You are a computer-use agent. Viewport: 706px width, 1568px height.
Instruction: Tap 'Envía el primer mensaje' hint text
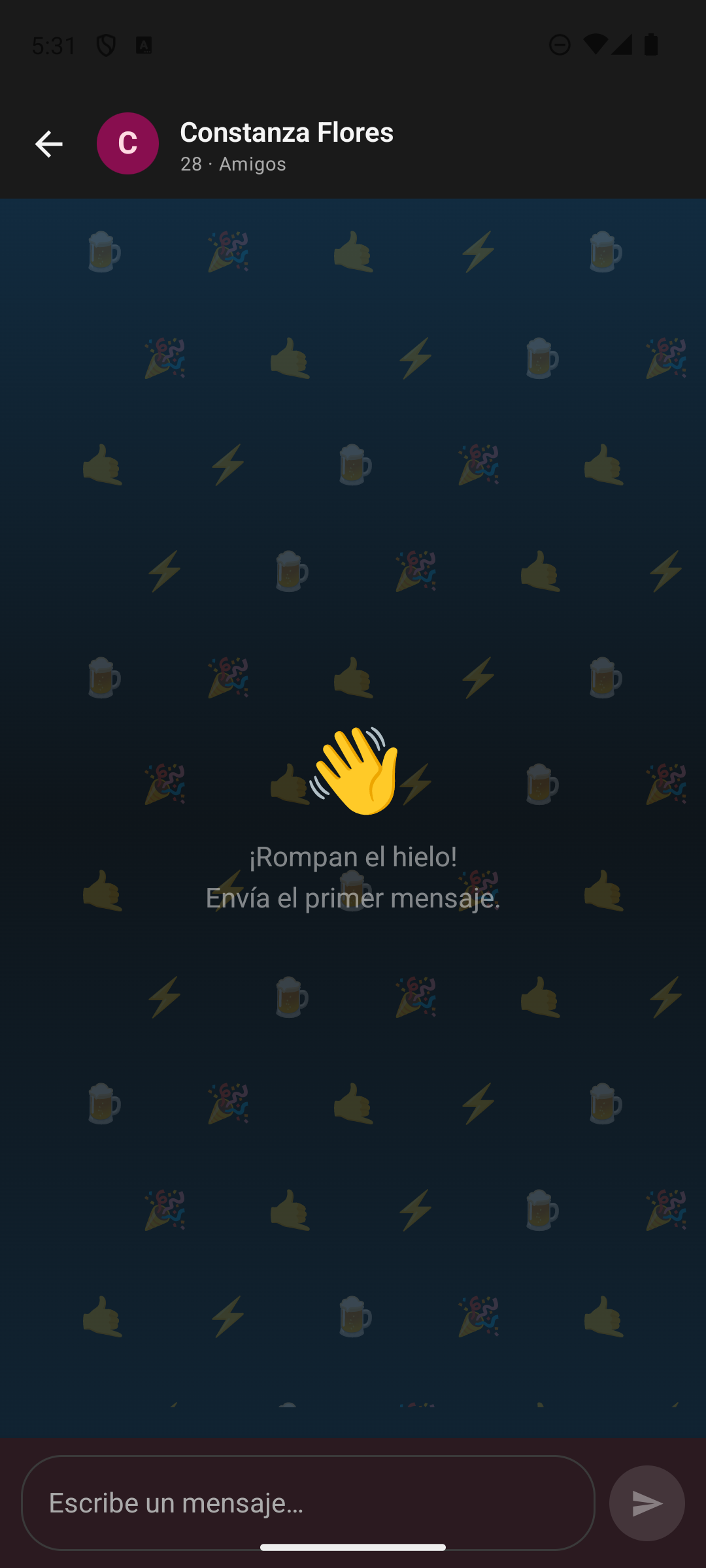353,898
